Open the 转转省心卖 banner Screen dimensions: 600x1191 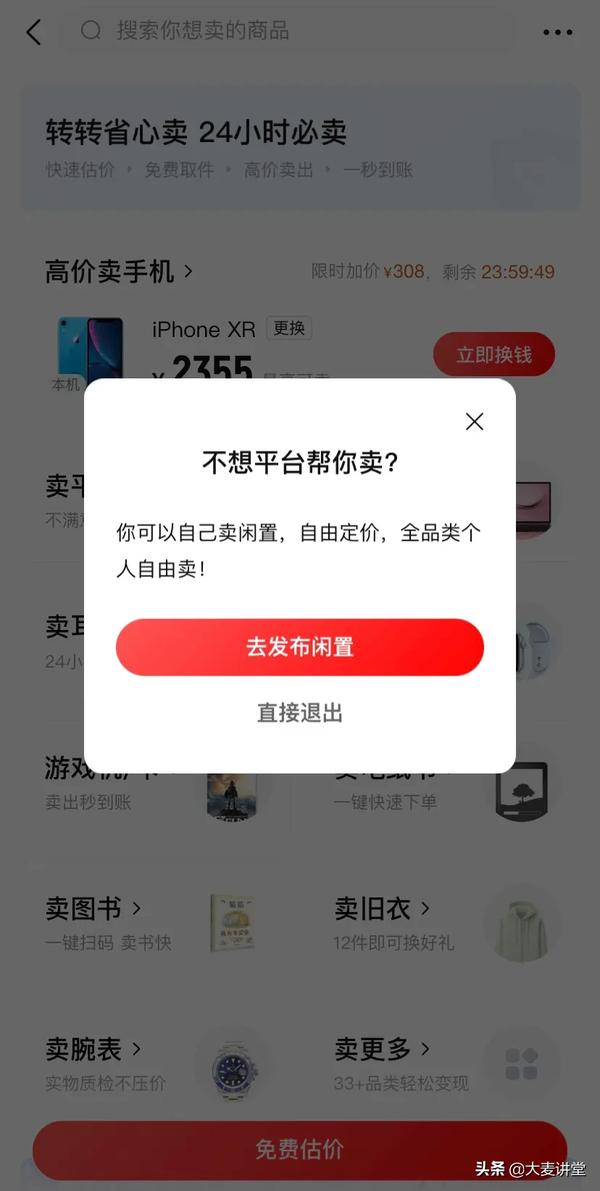pyautogui.click(x=300, y=147)
